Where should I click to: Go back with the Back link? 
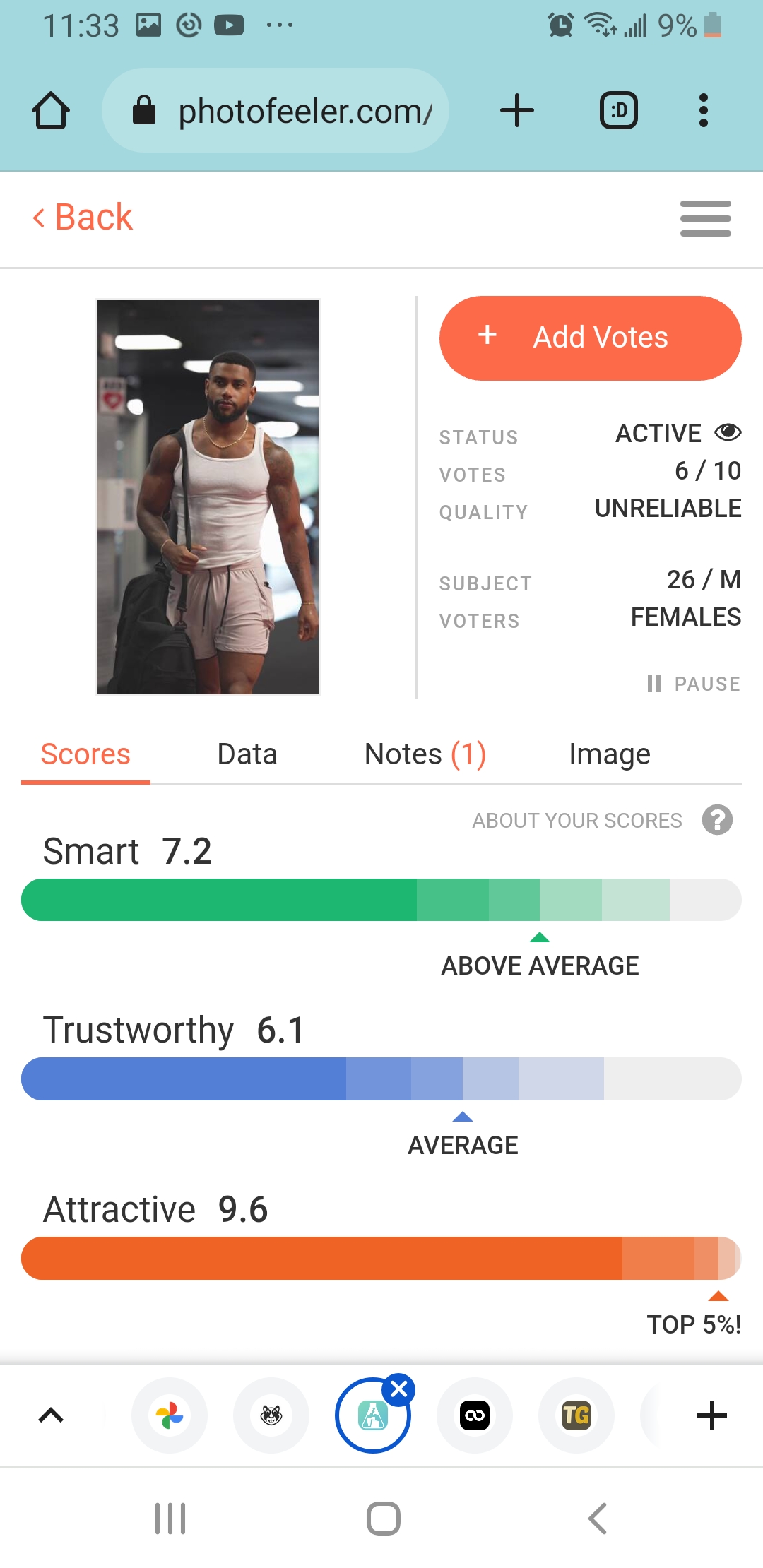click(83, 217)
